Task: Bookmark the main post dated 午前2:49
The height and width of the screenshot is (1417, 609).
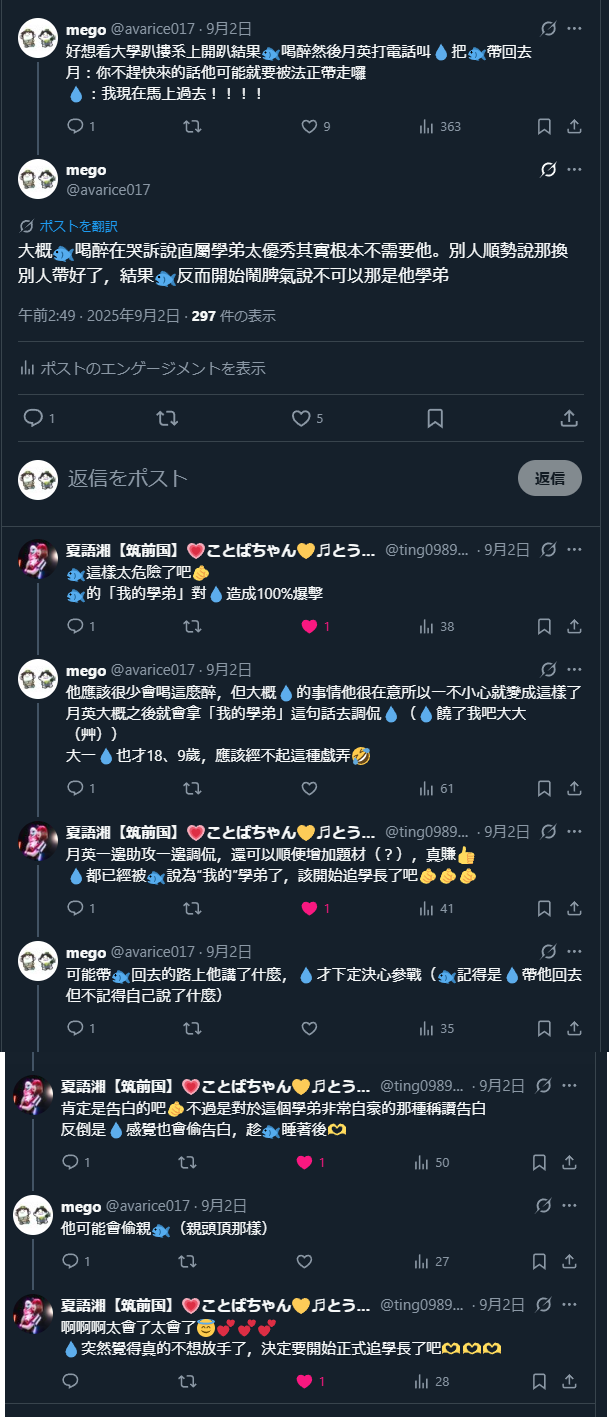Action: [435, 418]
